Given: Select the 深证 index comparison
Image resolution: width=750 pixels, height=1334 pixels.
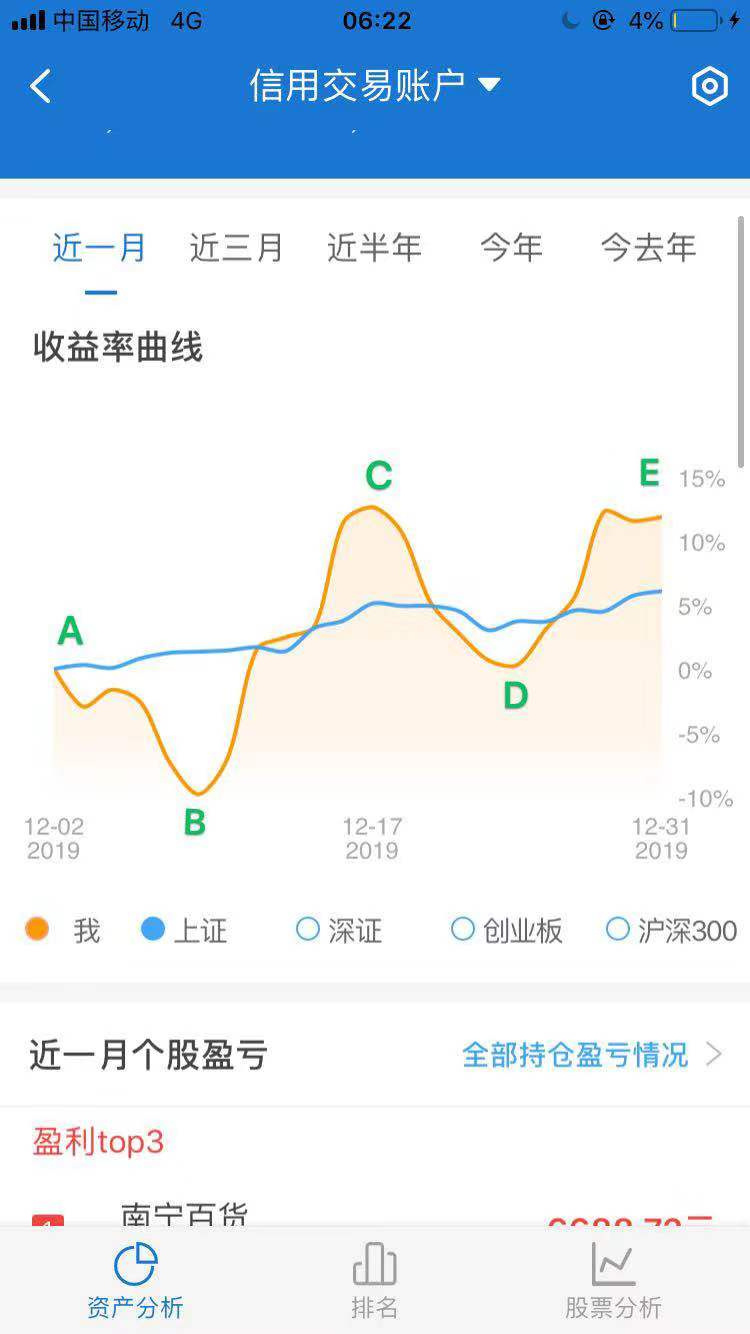Looking at the screenshot, I should [x=340, y=931].
